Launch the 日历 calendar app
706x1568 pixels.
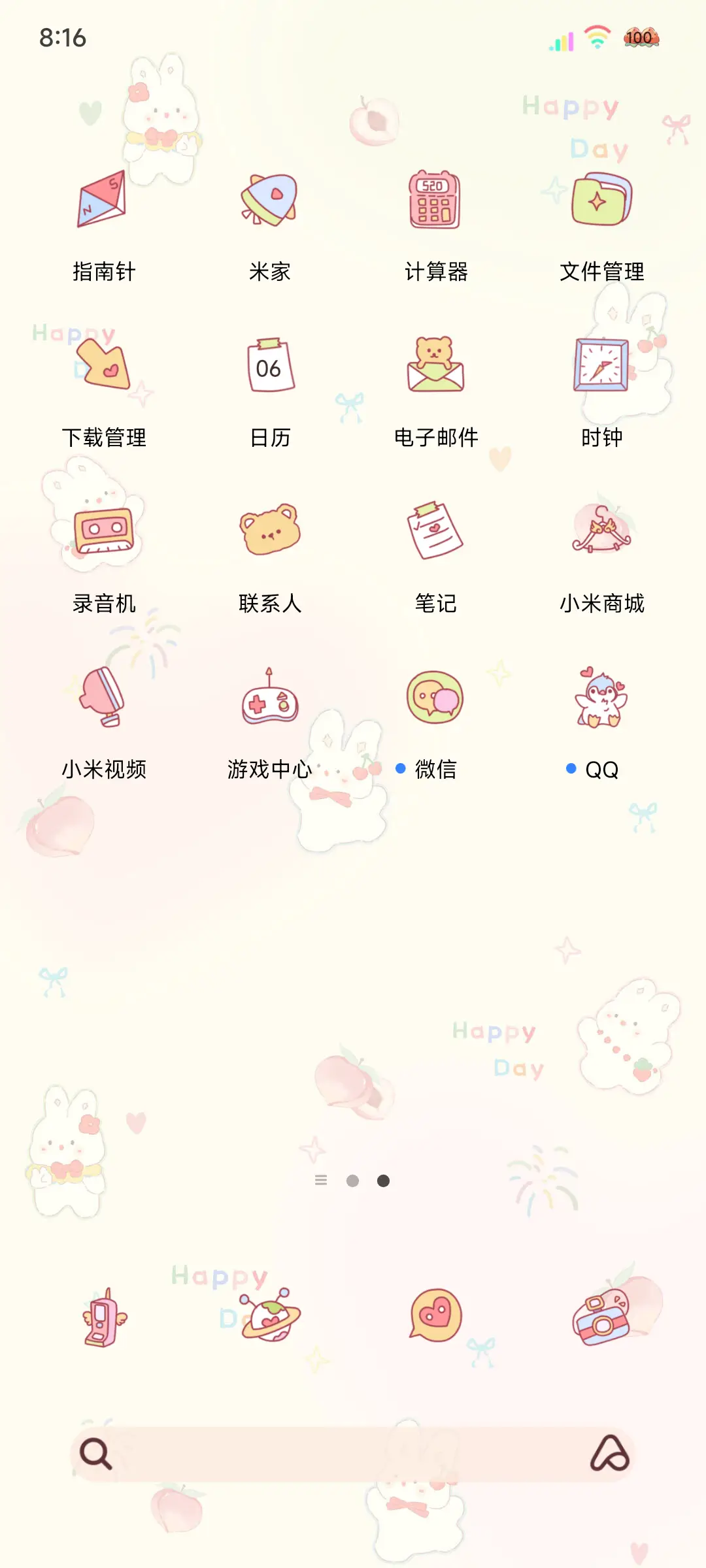269,367
